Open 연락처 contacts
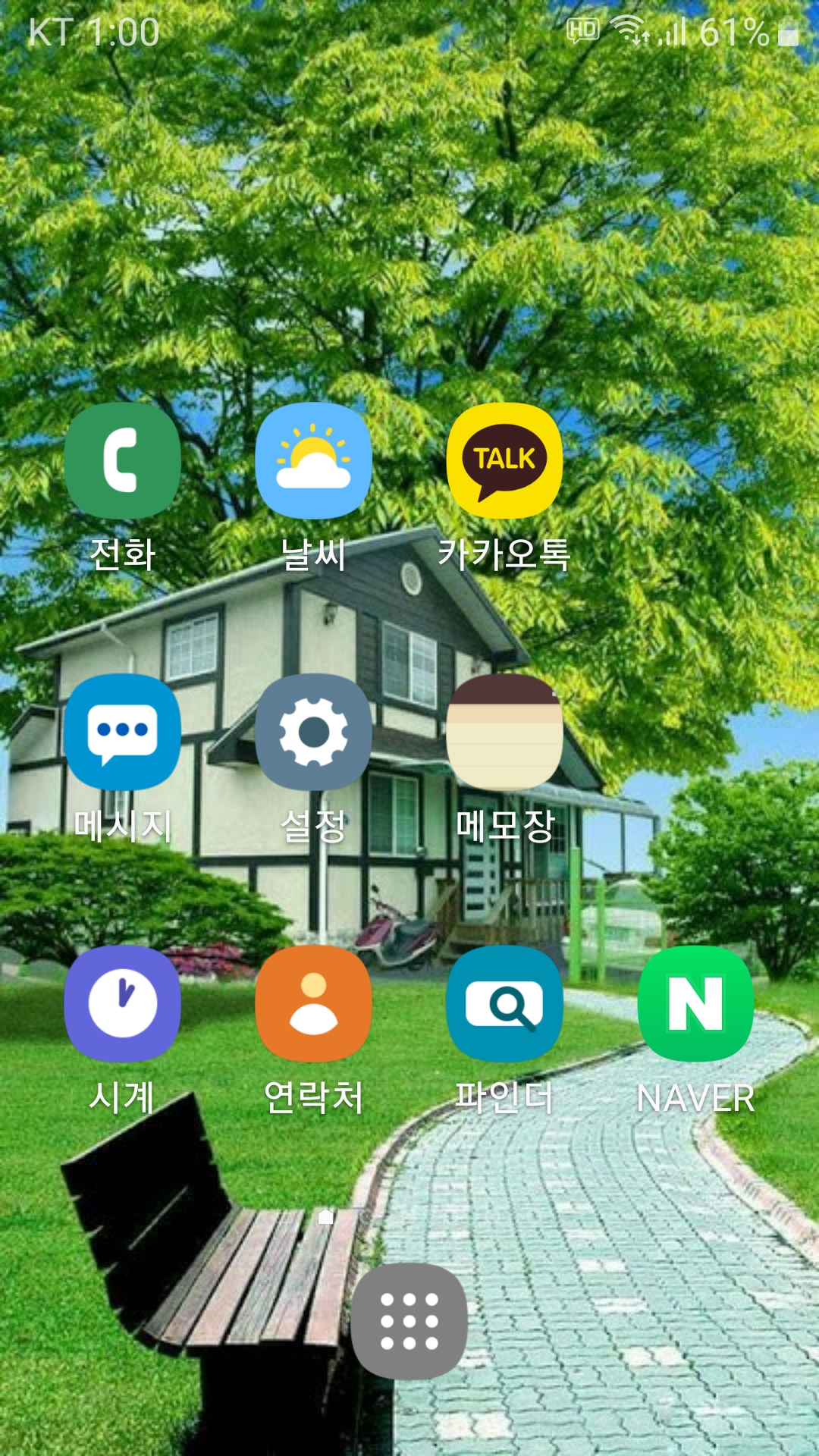 313,1003
